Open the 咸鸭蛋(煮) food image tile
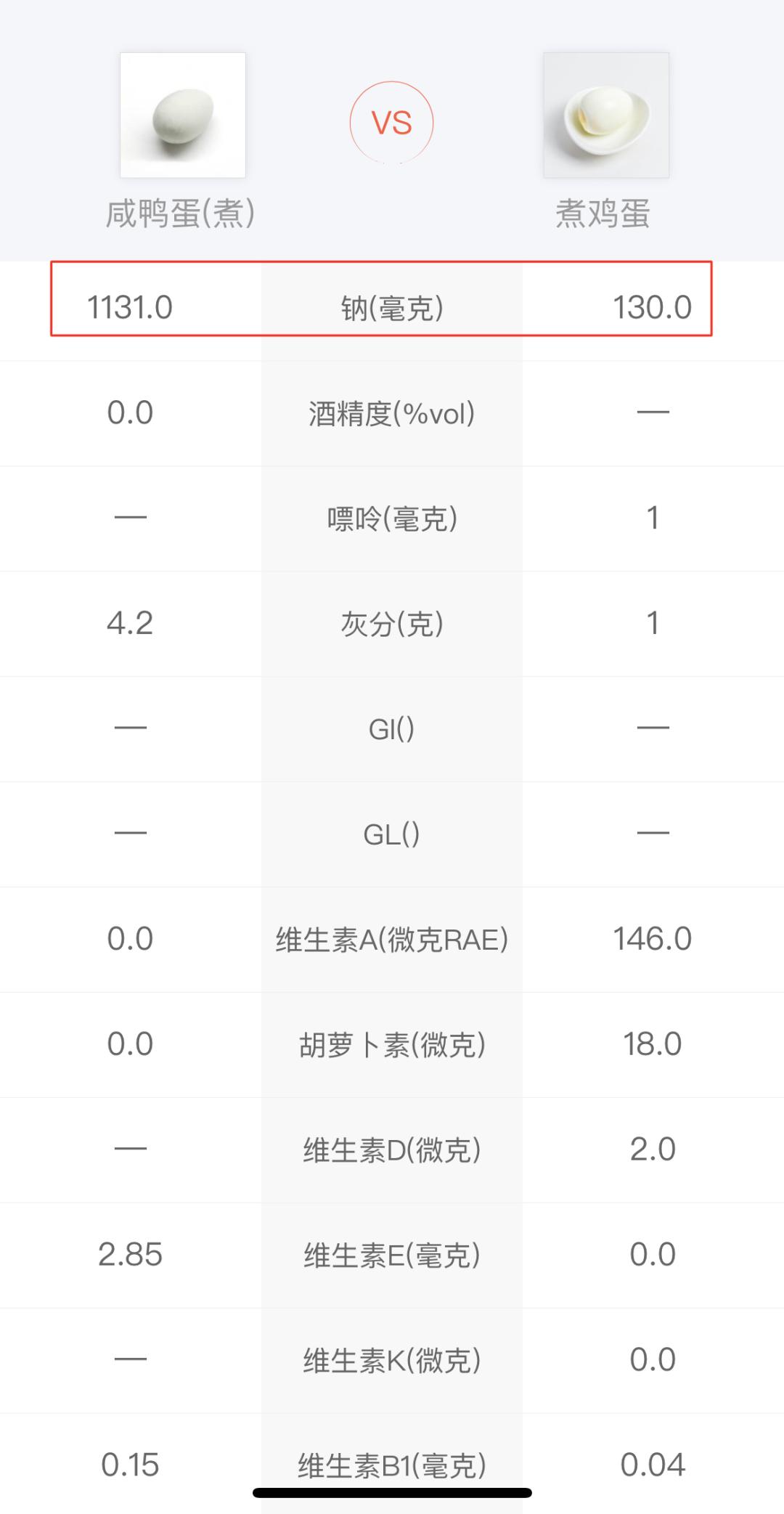 coord(182,115)
